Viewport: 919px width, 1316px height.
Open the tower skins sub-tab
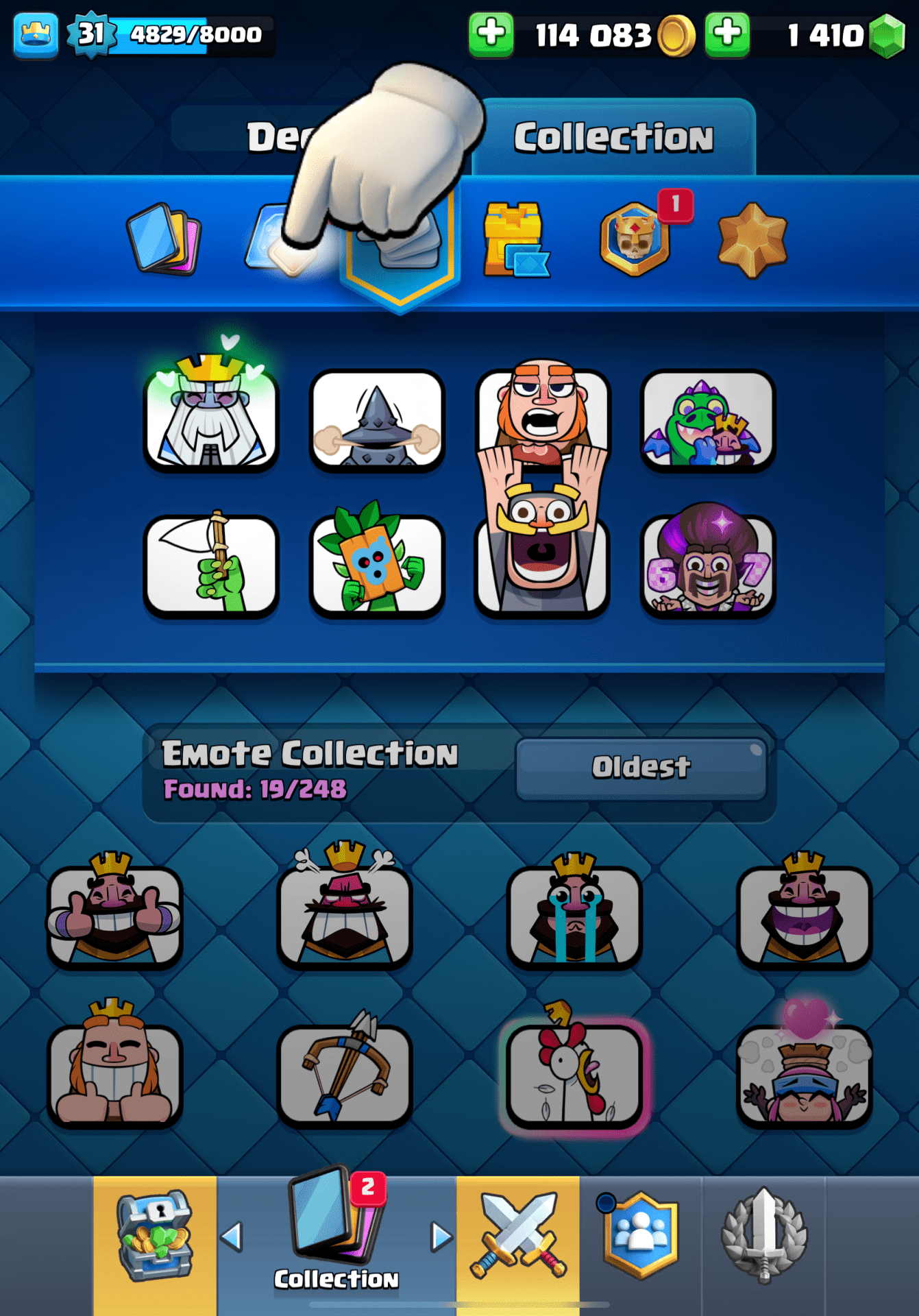515,240
